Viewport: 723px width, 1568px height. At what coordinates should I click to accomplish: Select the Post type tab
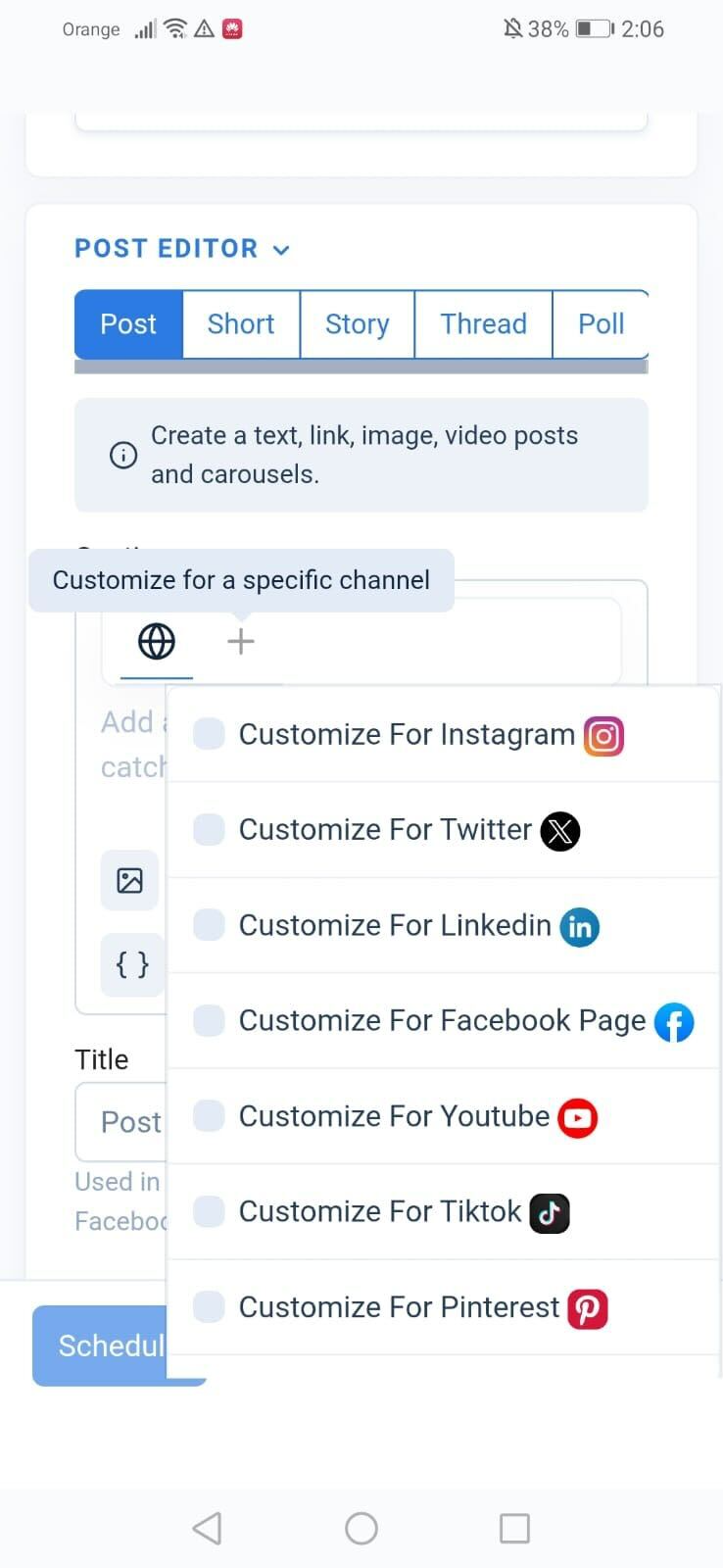(x=128, y=324)
